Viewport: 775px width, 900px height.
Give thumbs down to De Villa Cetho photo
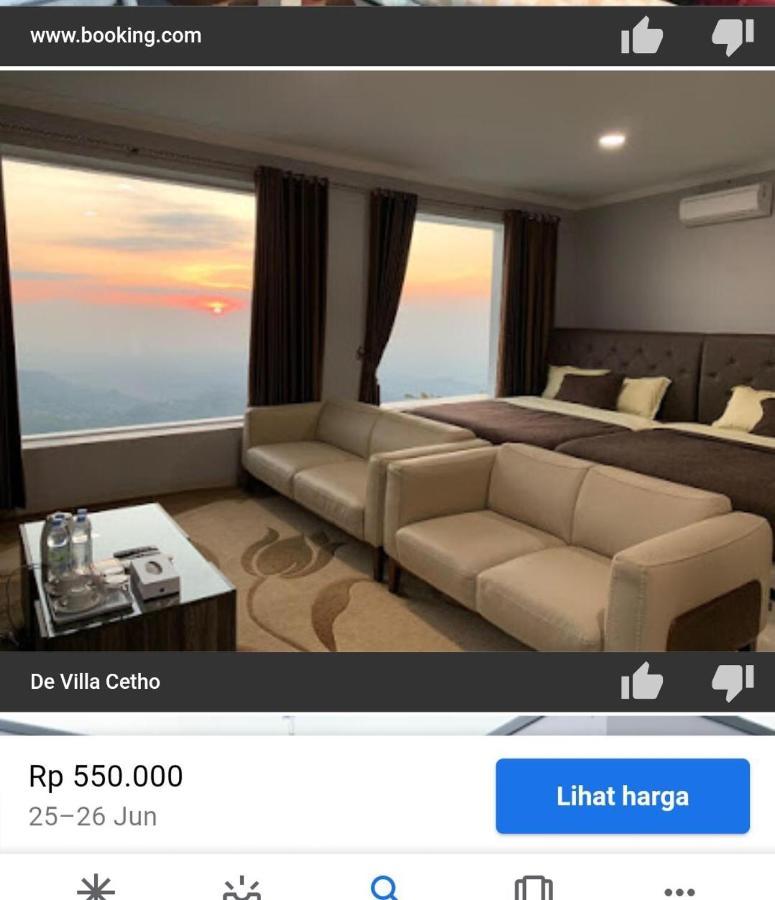pyautogui.click(x=732, y=681)
